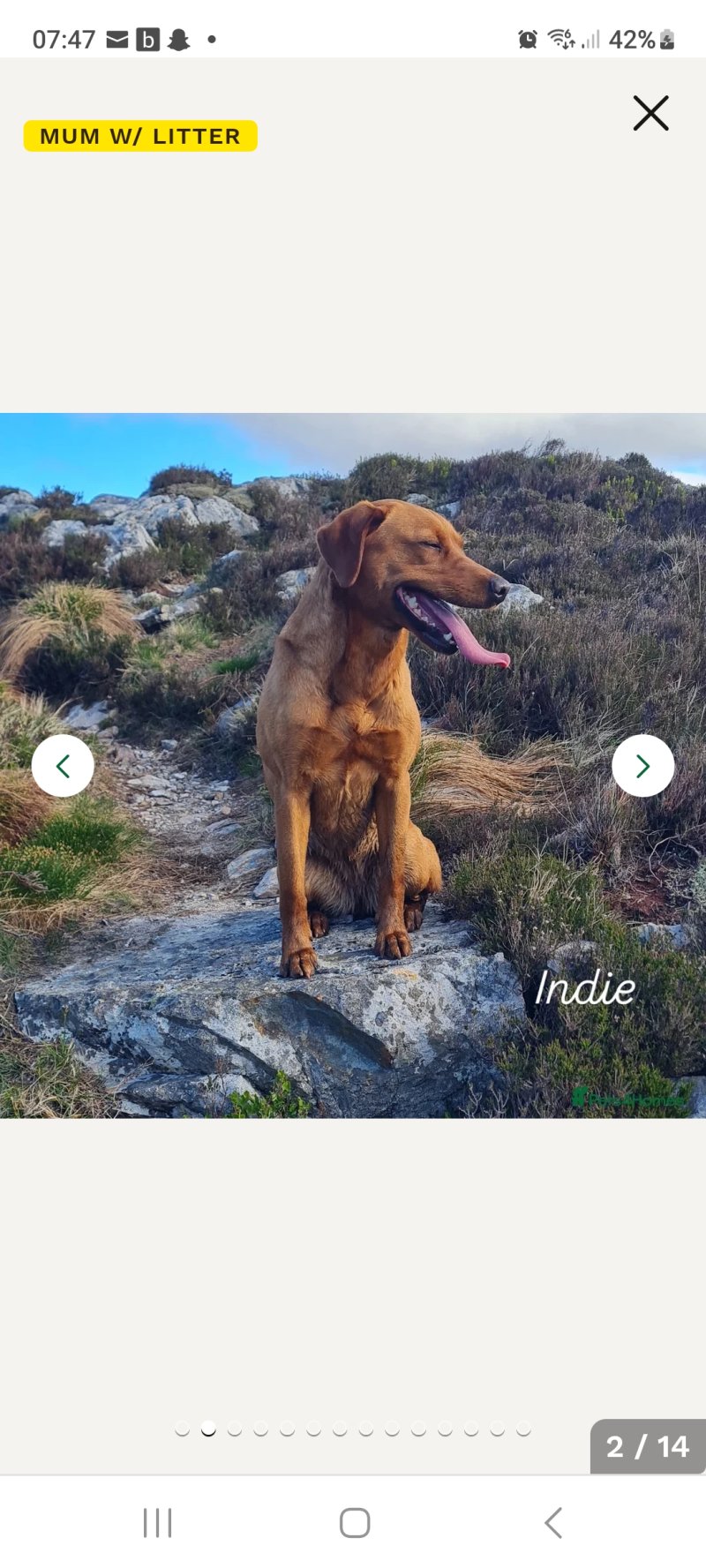Jump to the third page indicator dot
Screen dimensions: 706x1568
[235, 1429]
